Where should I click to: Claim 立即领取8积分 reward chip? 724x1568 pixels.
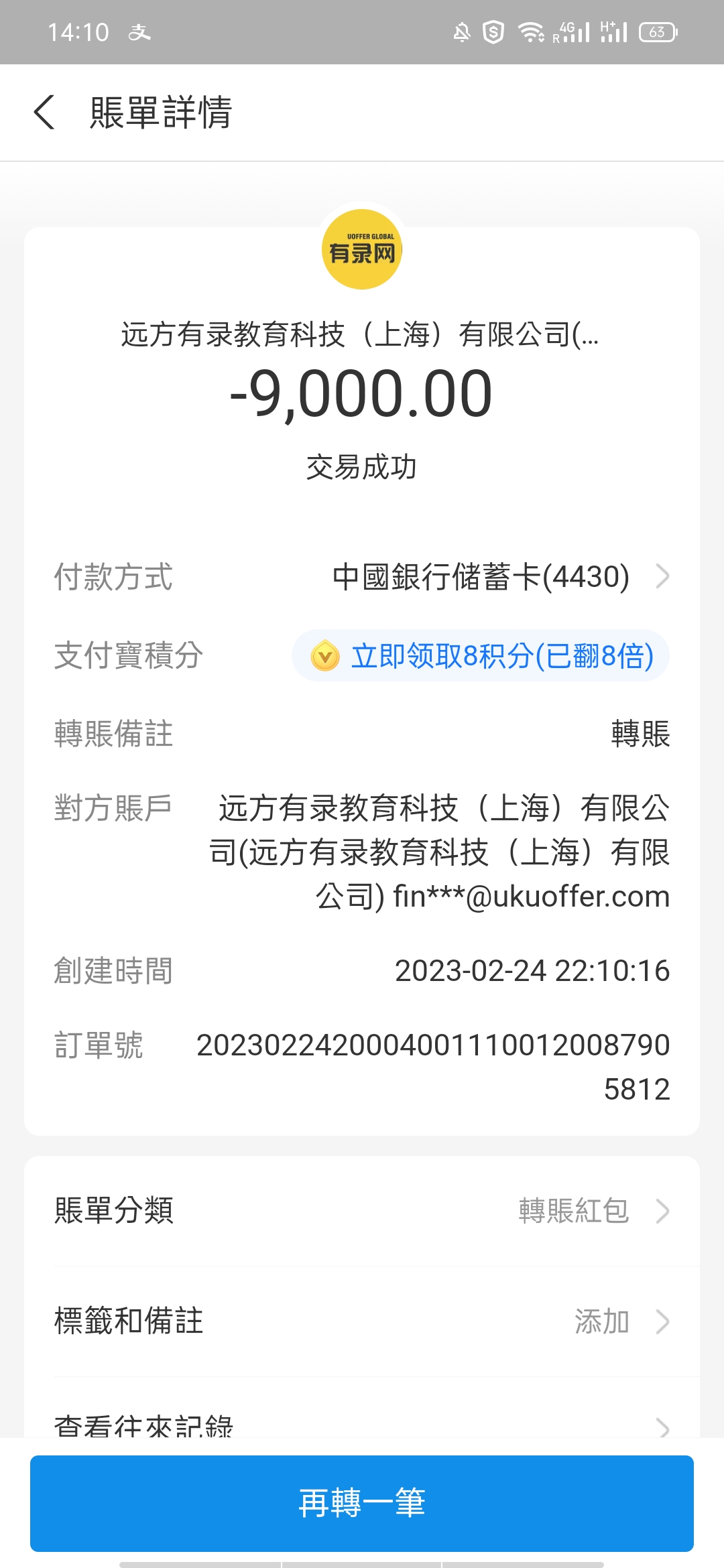tap(481, 655)
